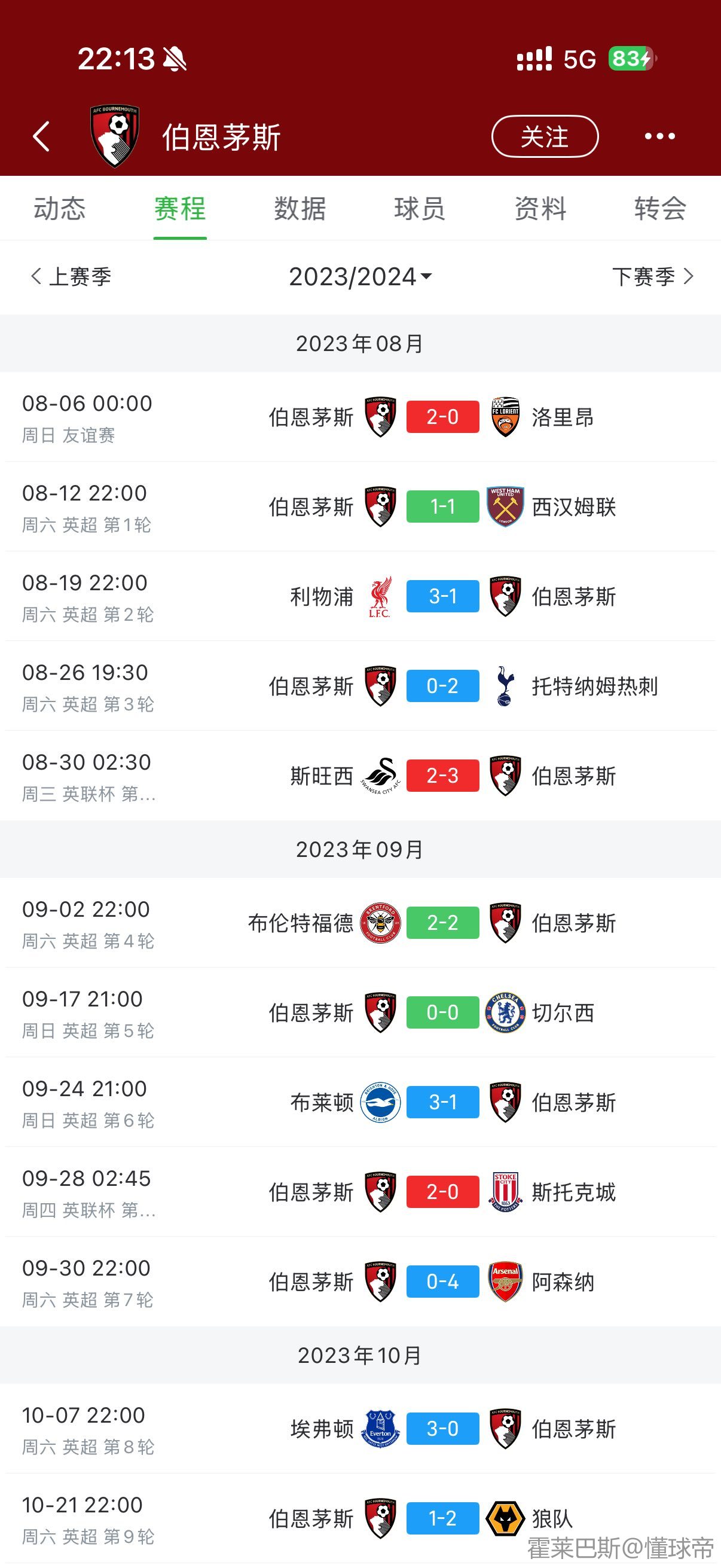Open the three-dot more menu
This screenshot has height=1568, width=721.
point(659,136)
